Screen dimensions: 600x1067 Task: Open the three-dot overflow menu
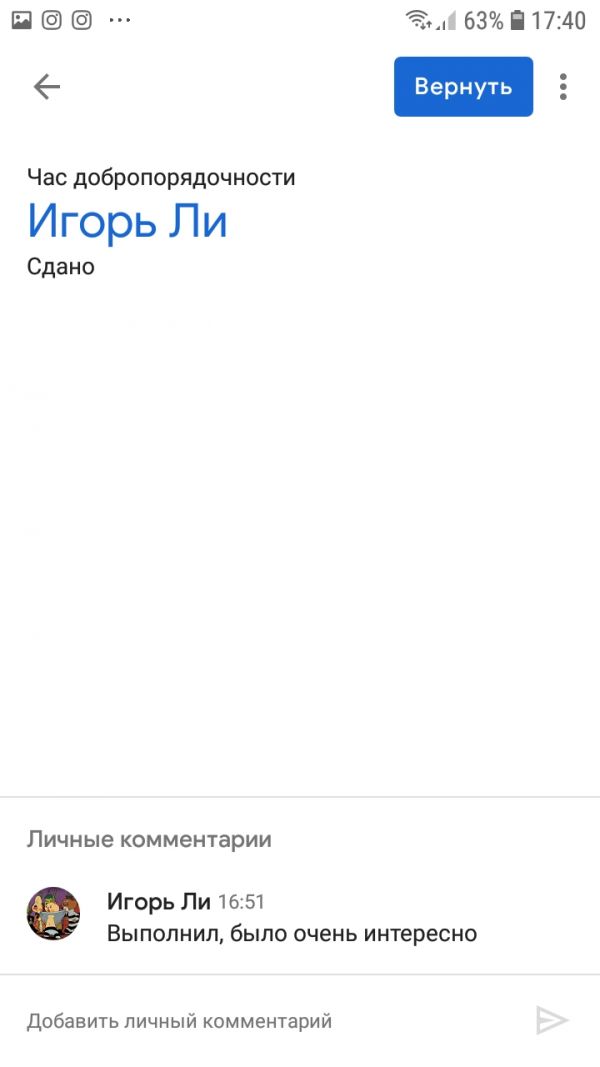coord(563,87)
